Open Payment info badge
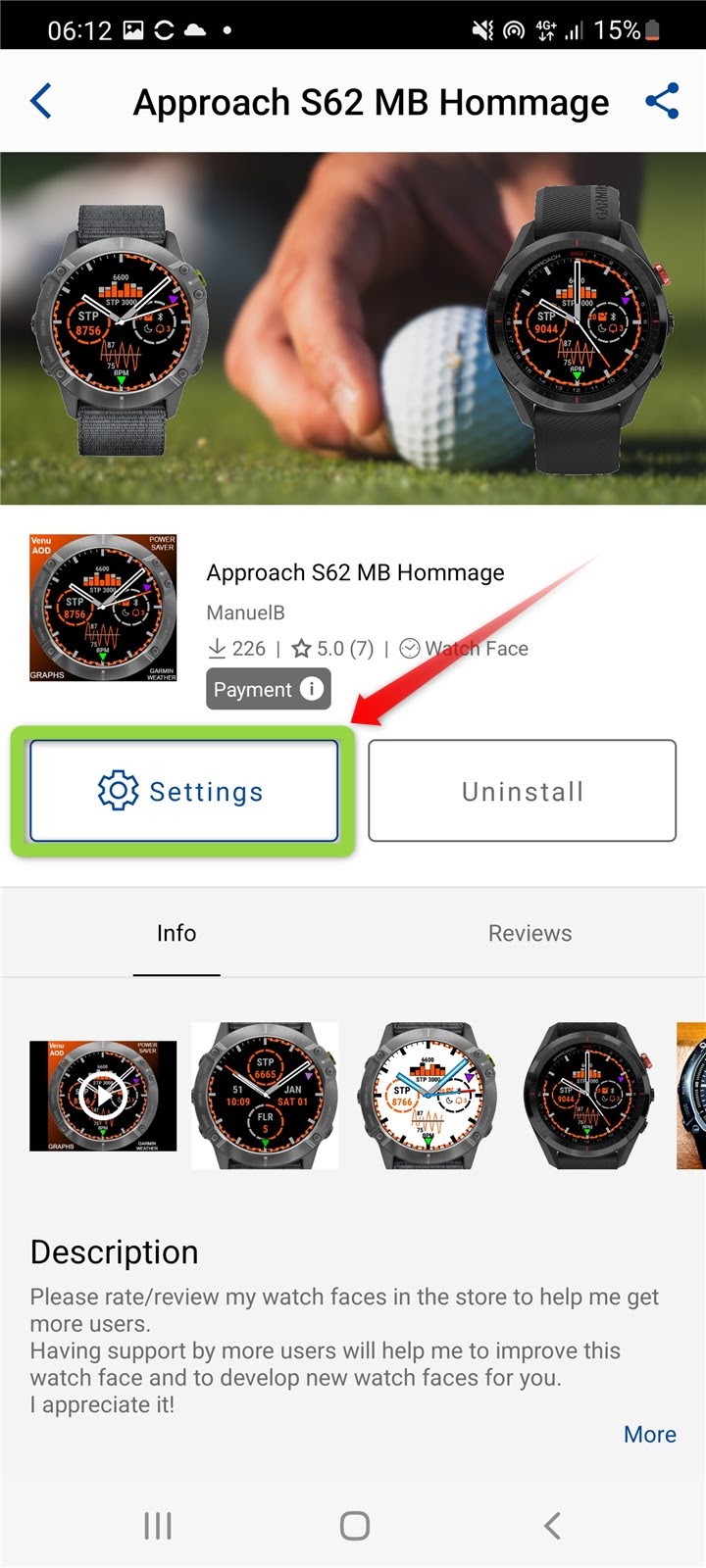Viewport: 706px width, 1568px height. [268, 689]
